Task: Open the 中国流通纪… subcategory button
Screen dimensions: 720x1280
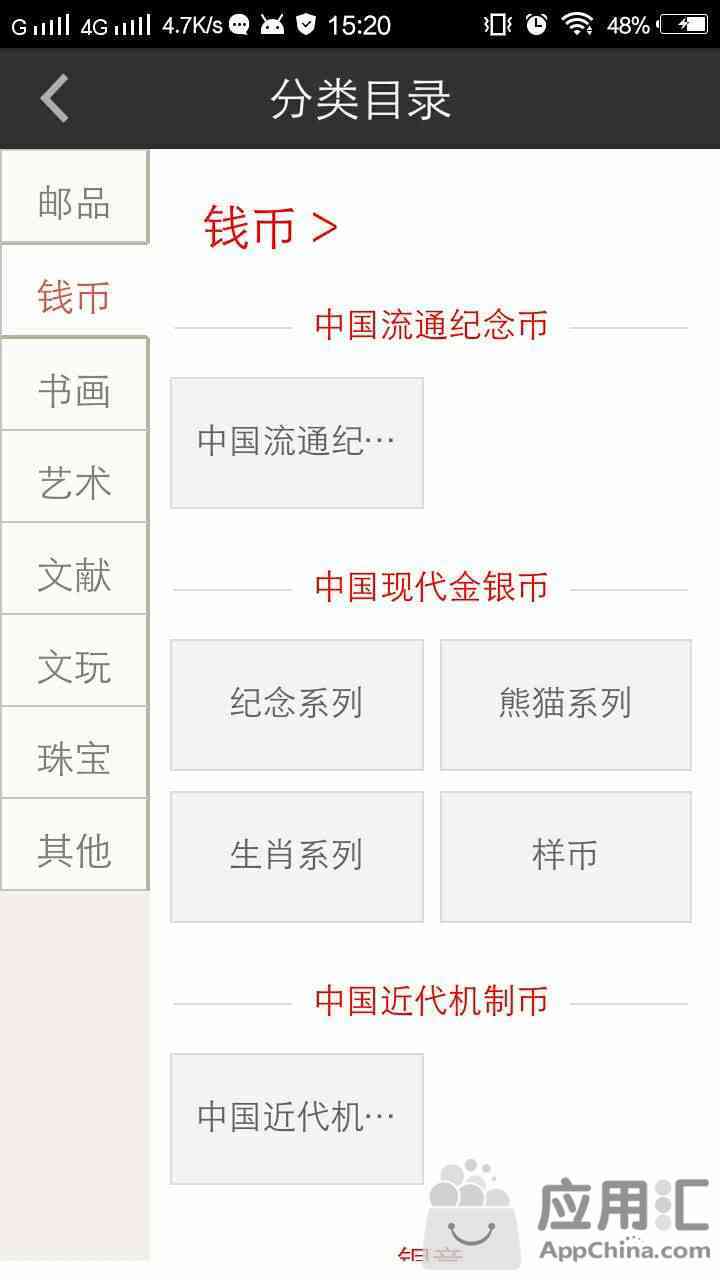Action: click(x=297, y=443)
